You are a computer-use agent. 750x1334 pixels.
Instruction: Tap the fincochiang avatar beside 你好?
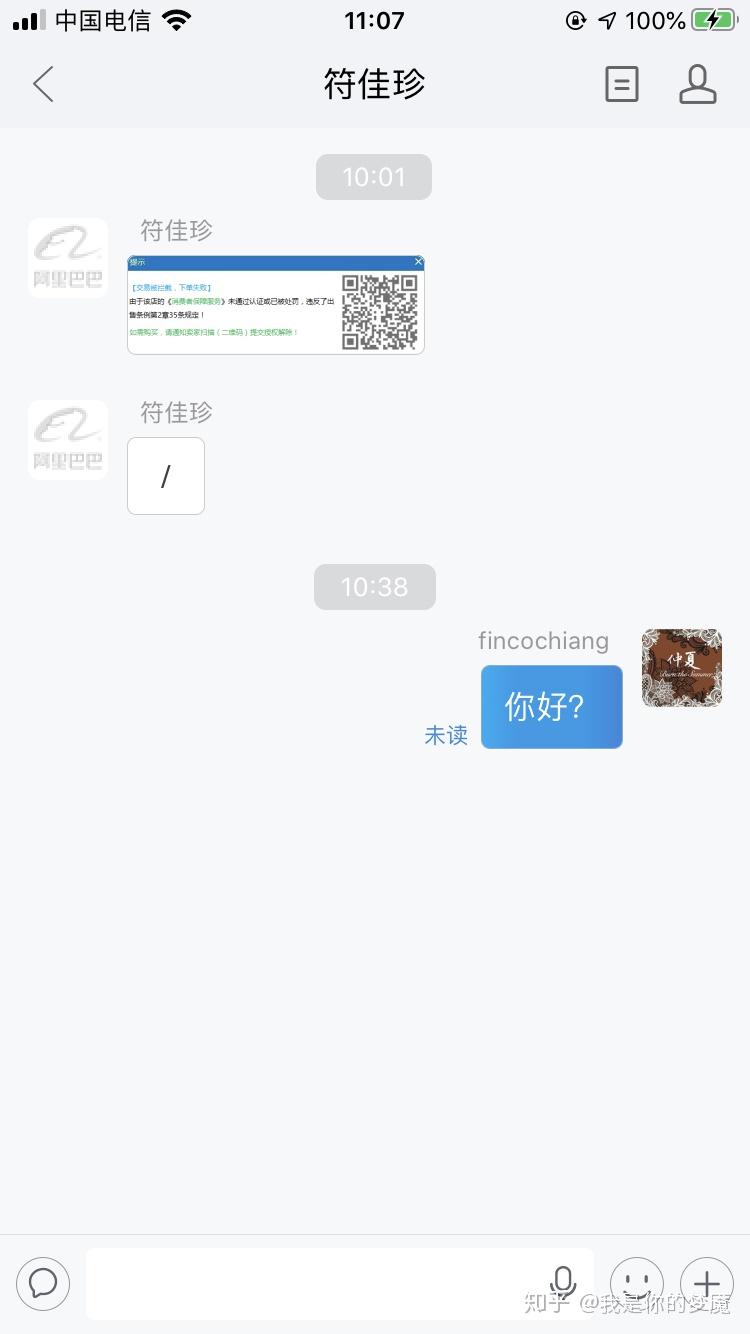682,668
